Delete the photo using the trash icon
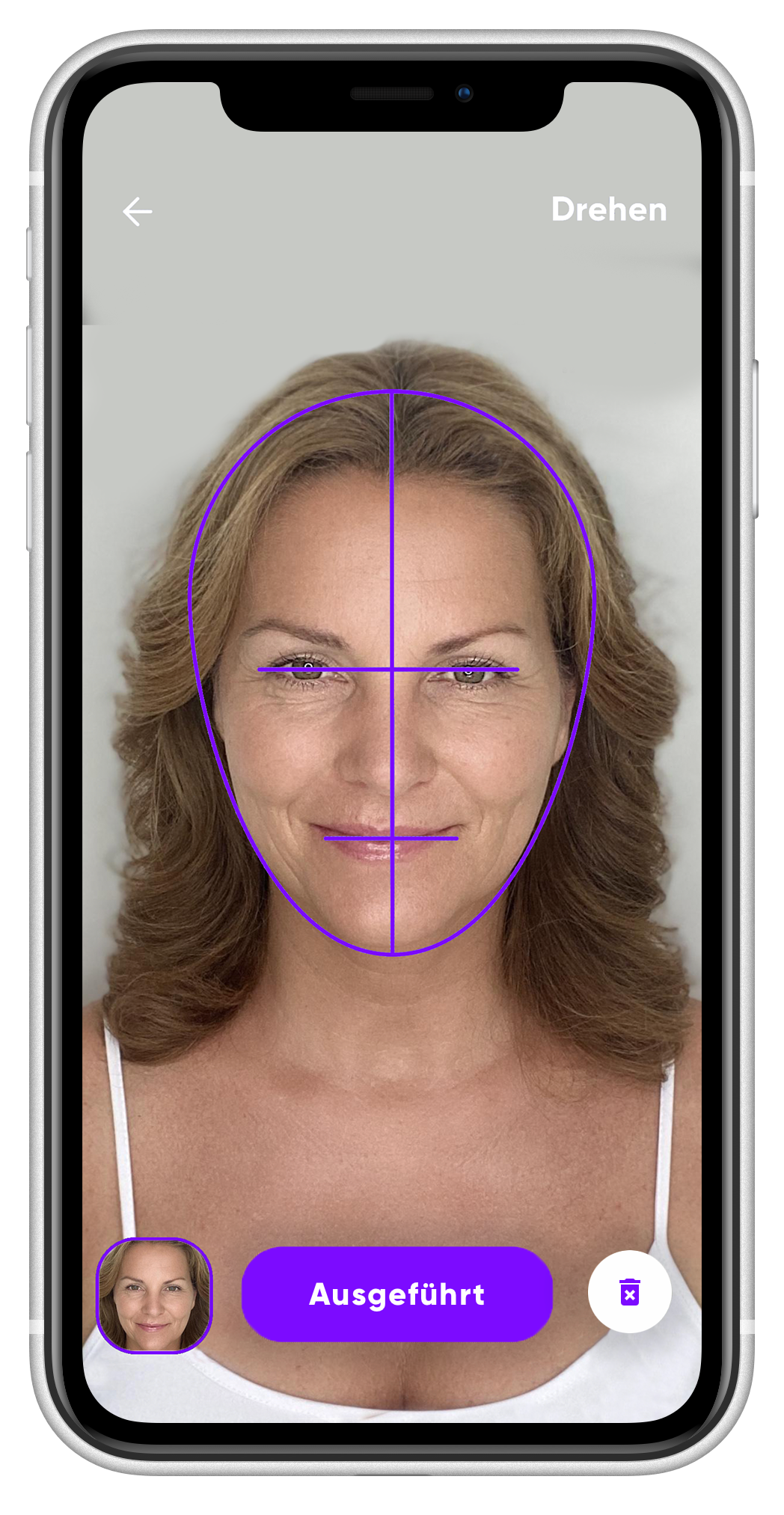The height and width of the screenshot is (1515, 784). point(629,1291)
